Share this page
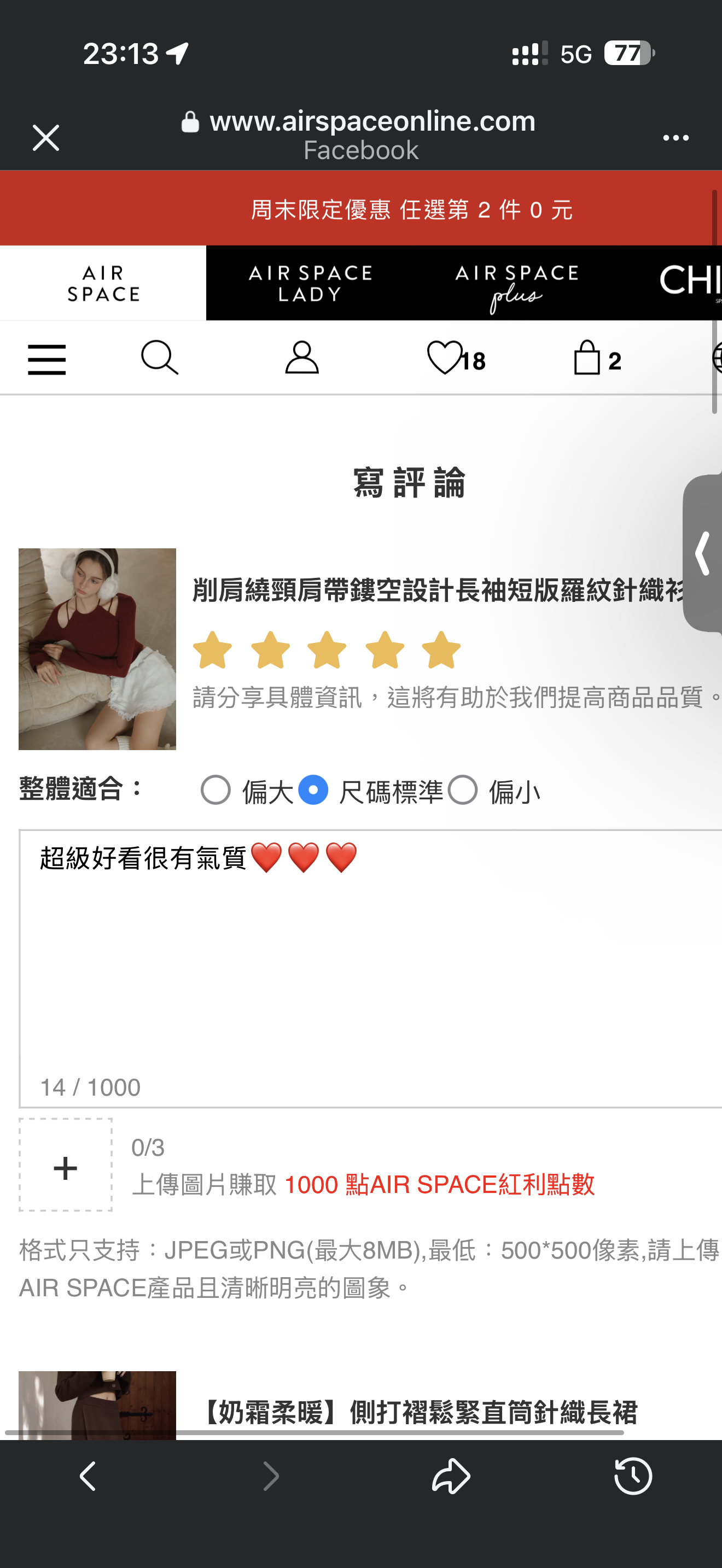722x1568 pixels. (x=451, y=1476)
